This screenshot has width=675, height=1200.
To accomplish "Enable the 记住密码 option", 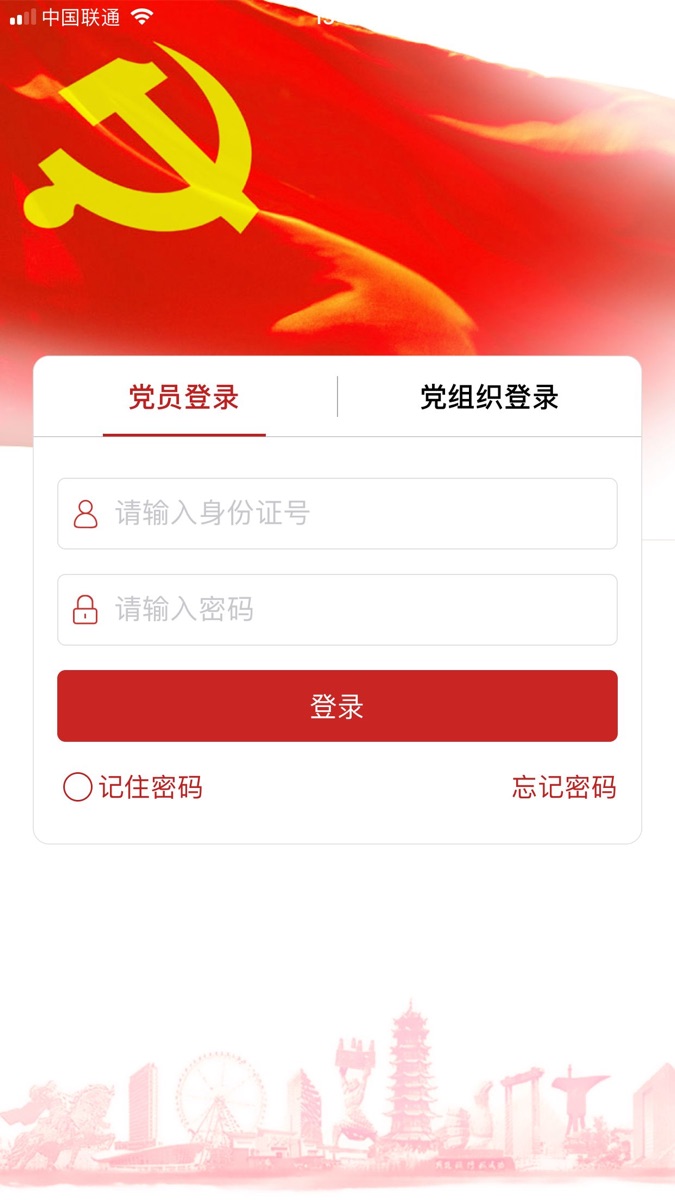I will click(x=79, y=787).
